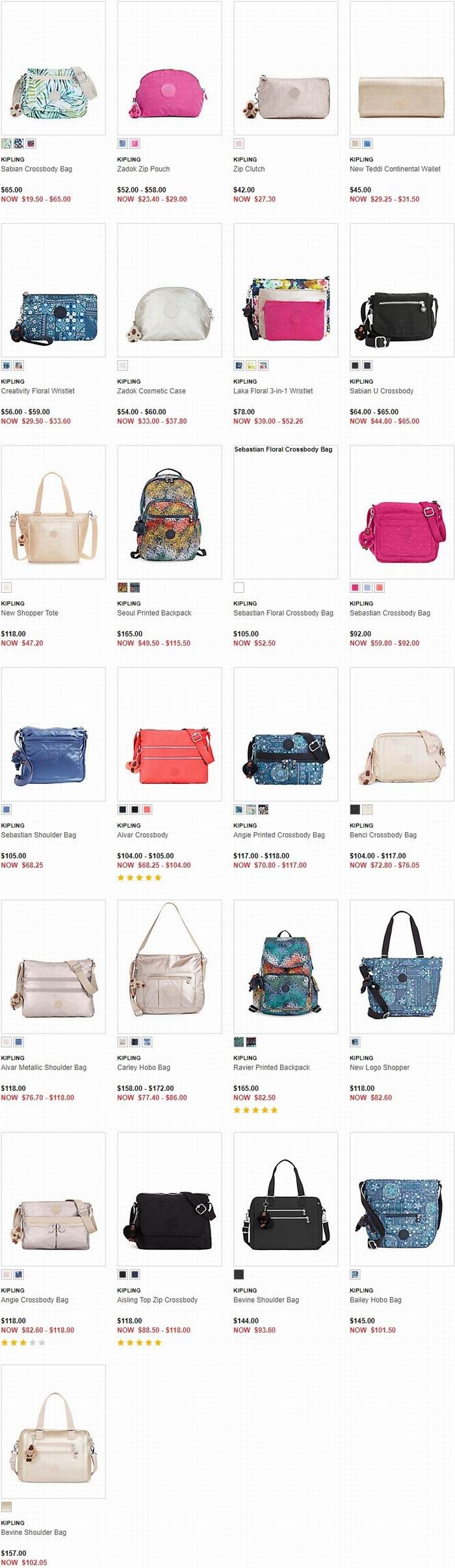
Task: Select blue swatch for Alvar Metallic Shoulder Bag
Action: (x=19, y=1042)
